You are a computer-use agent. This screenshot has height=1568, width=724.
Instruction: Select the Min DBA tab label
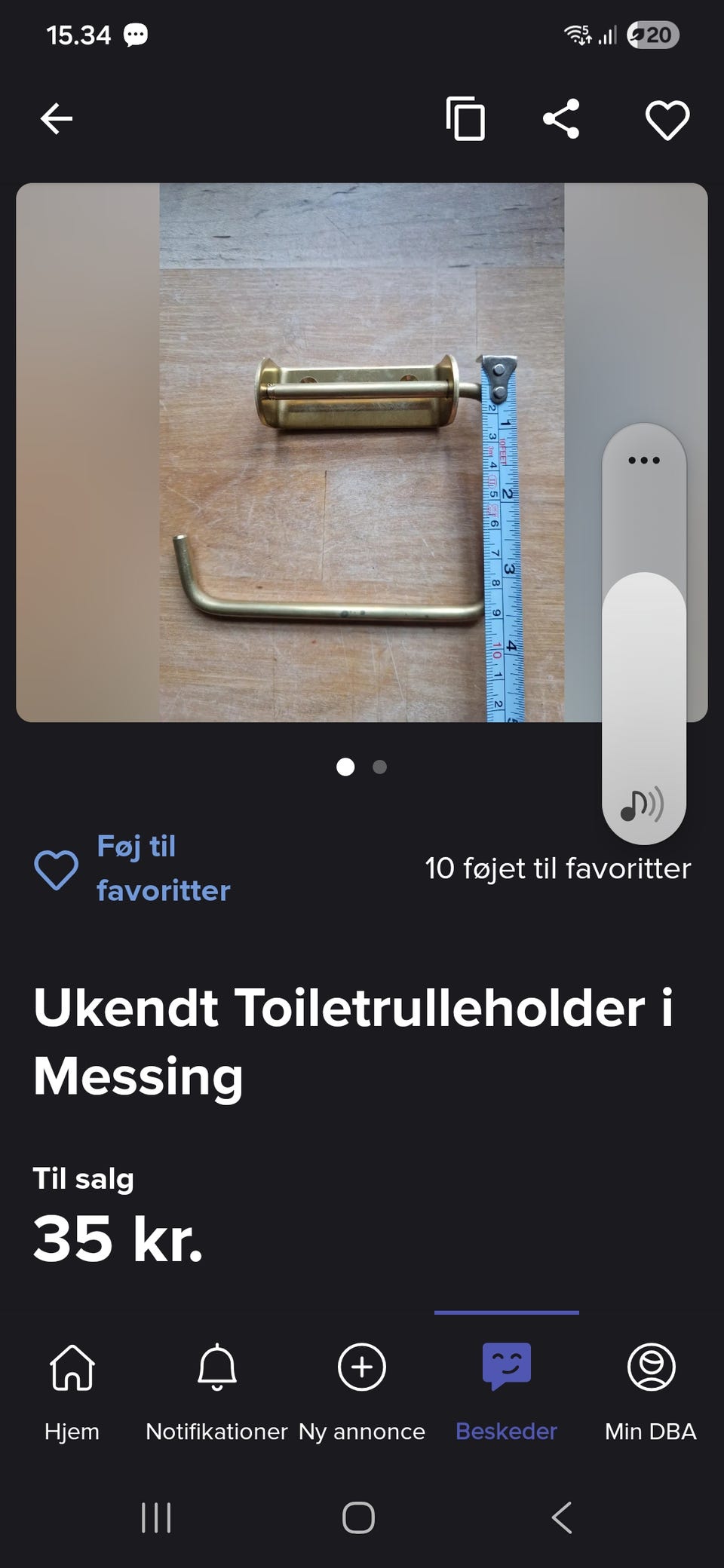[x=650, y=1431]
